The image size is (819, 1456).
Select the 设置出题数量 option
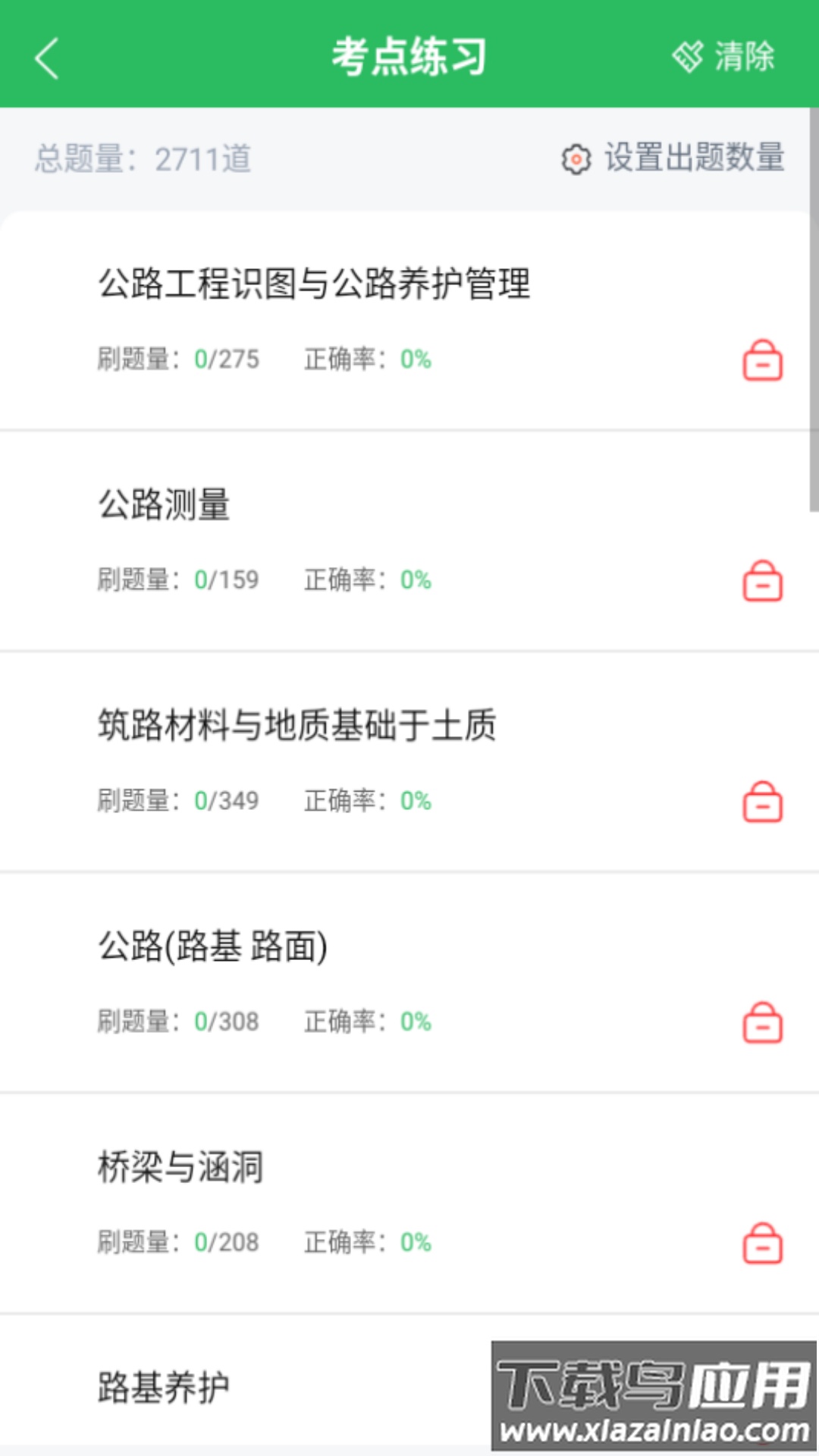tap(695, 157)
